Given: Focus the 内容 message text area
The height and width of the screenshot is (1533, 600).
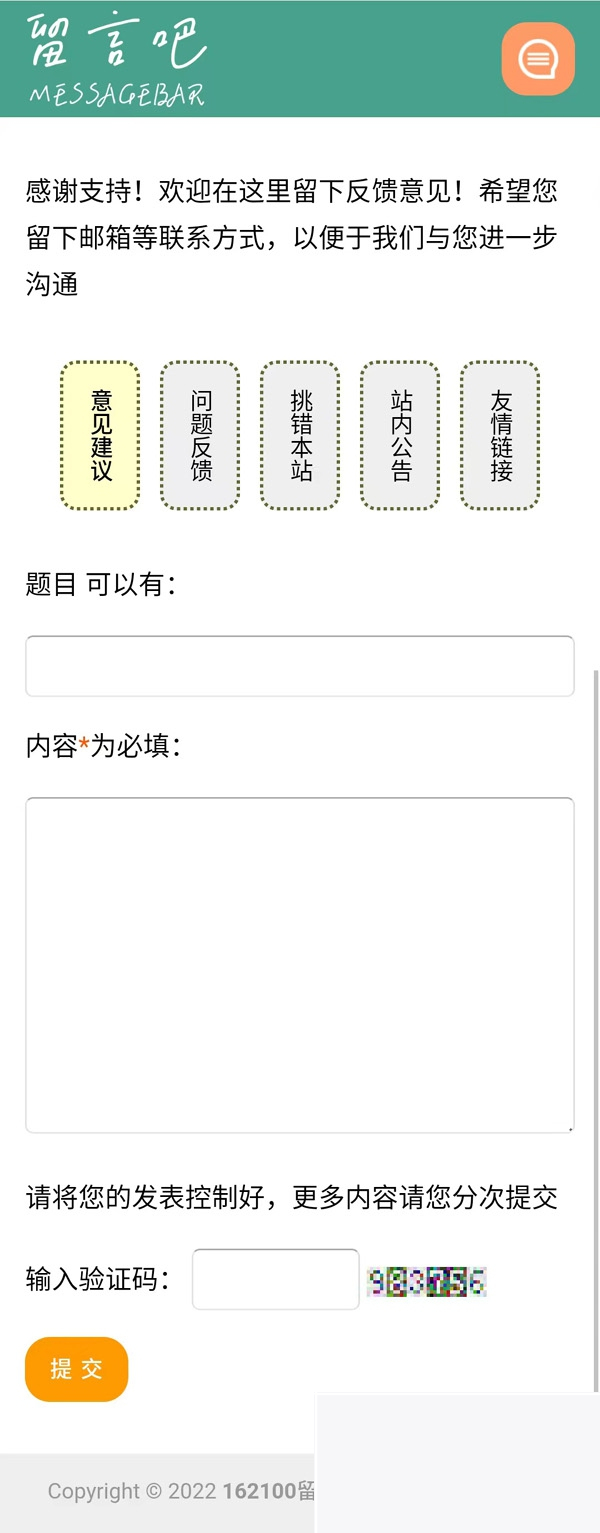Looking at the screenshot, I should tap(300, 965).
